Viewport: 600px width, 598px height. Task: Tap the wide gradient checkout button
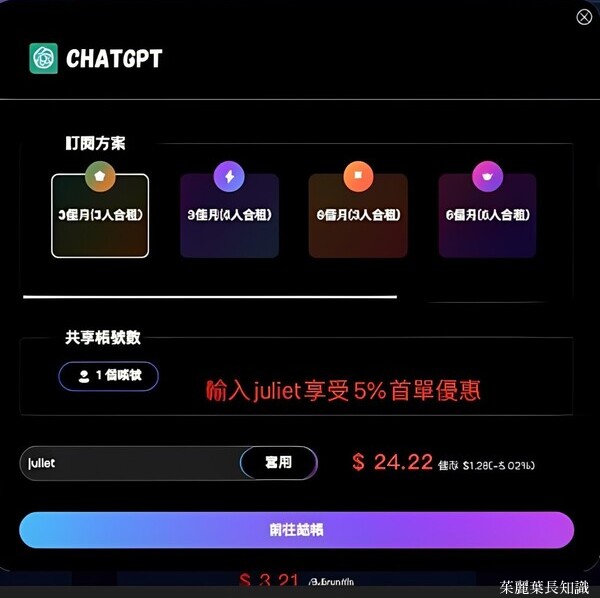(296, 530)
